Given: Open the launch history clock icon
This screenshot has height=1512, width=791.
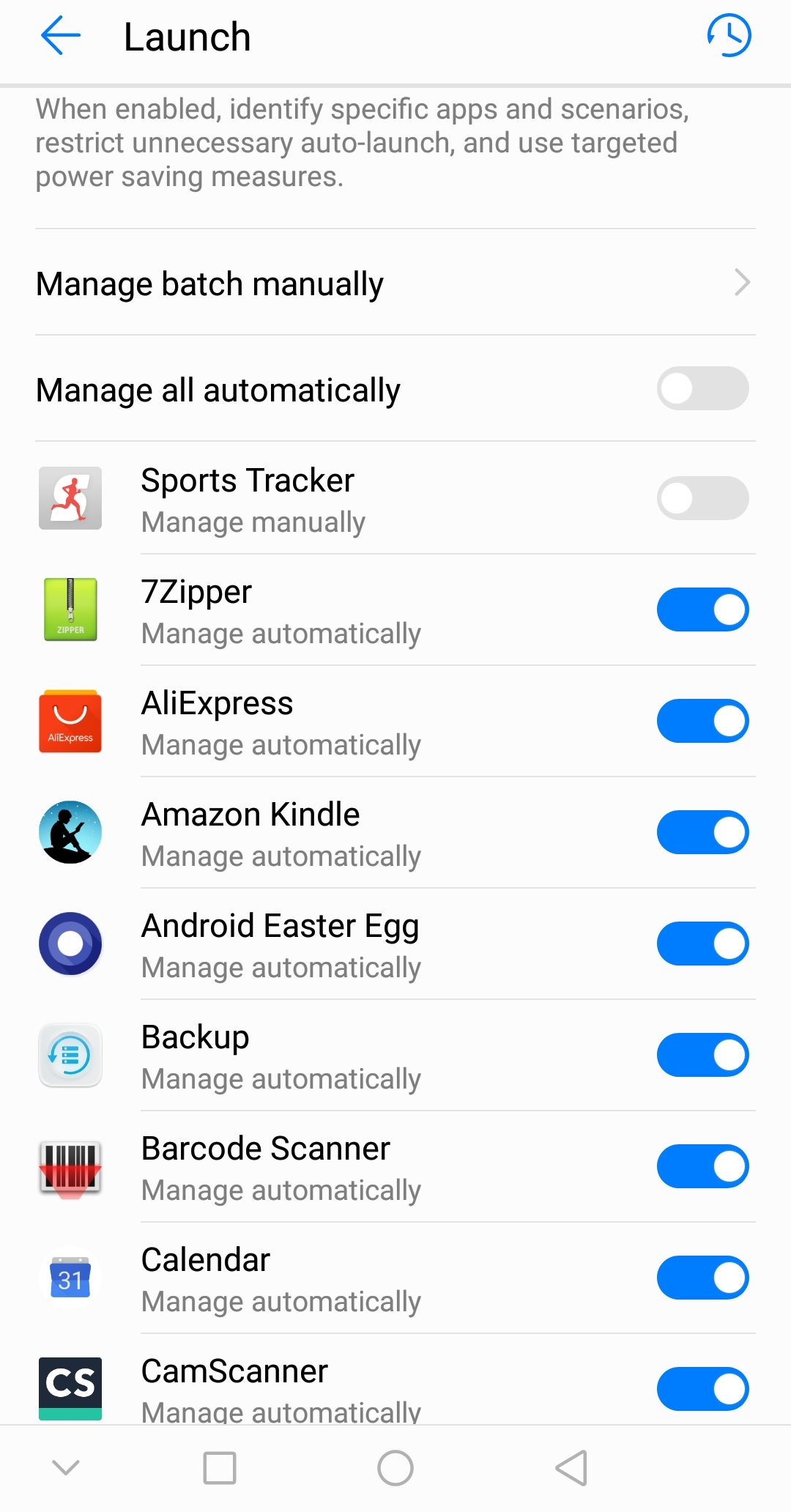Looking at the screenshot, I should (729, 35).
